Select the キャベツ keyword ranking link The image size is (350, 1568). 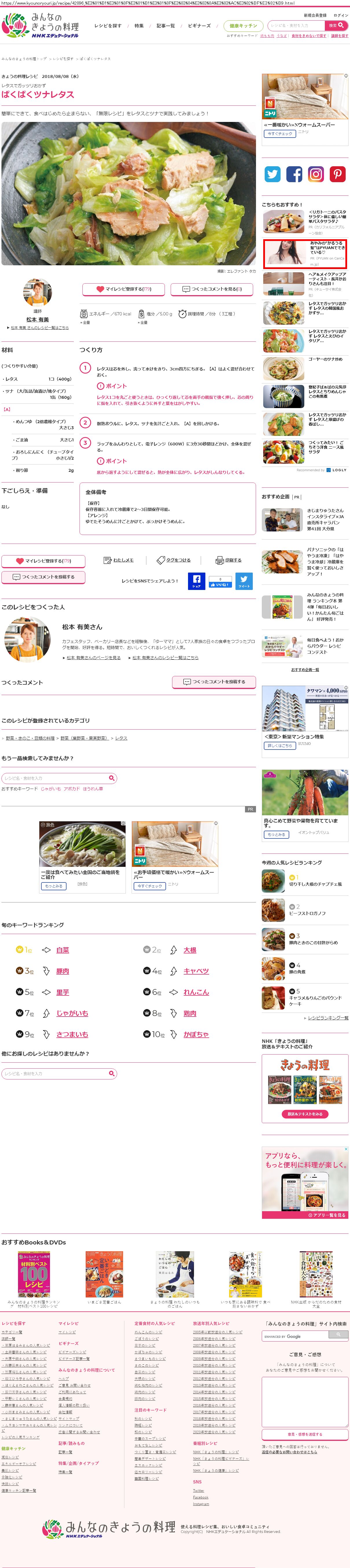tap(196, 971)
